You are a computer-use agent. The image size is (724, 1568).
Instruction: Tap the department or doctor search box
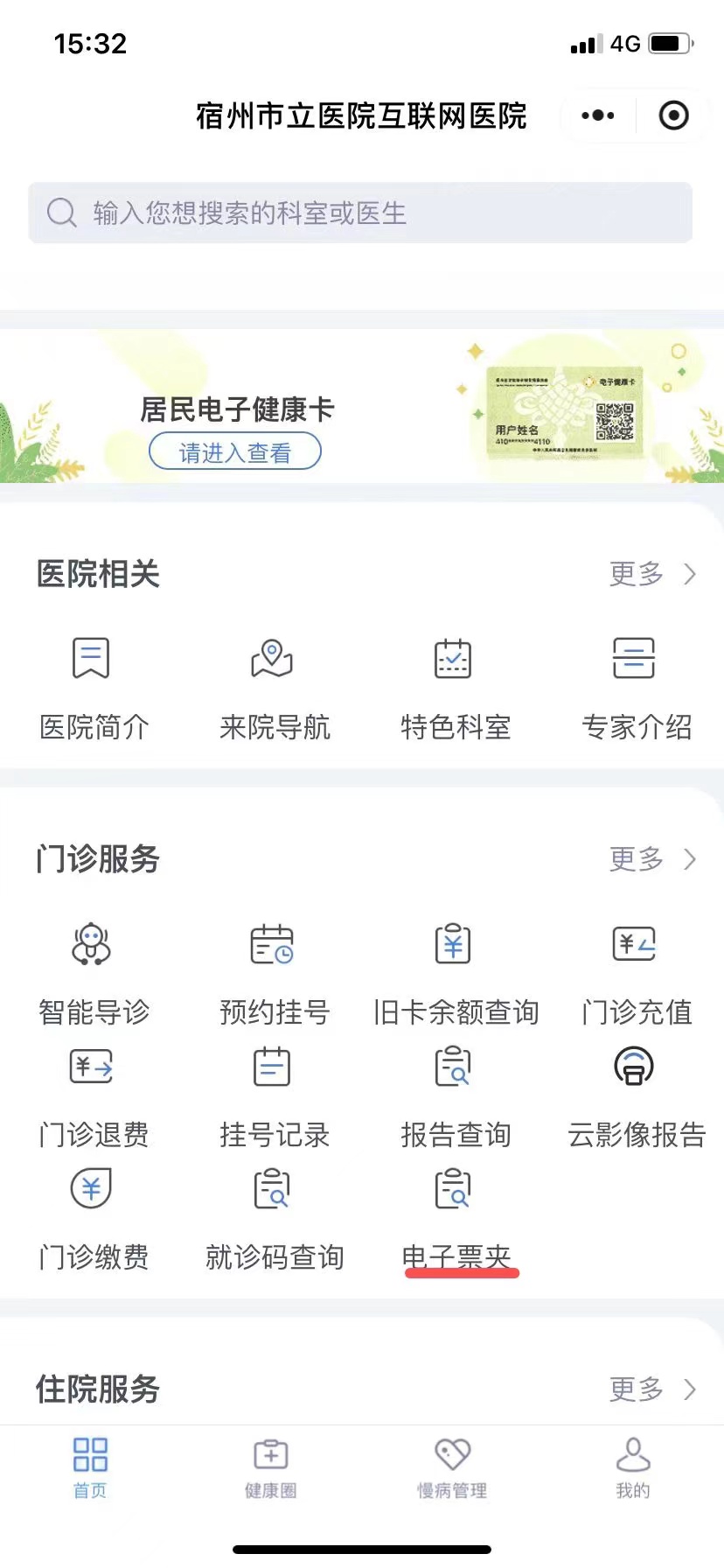pos(360,213)
